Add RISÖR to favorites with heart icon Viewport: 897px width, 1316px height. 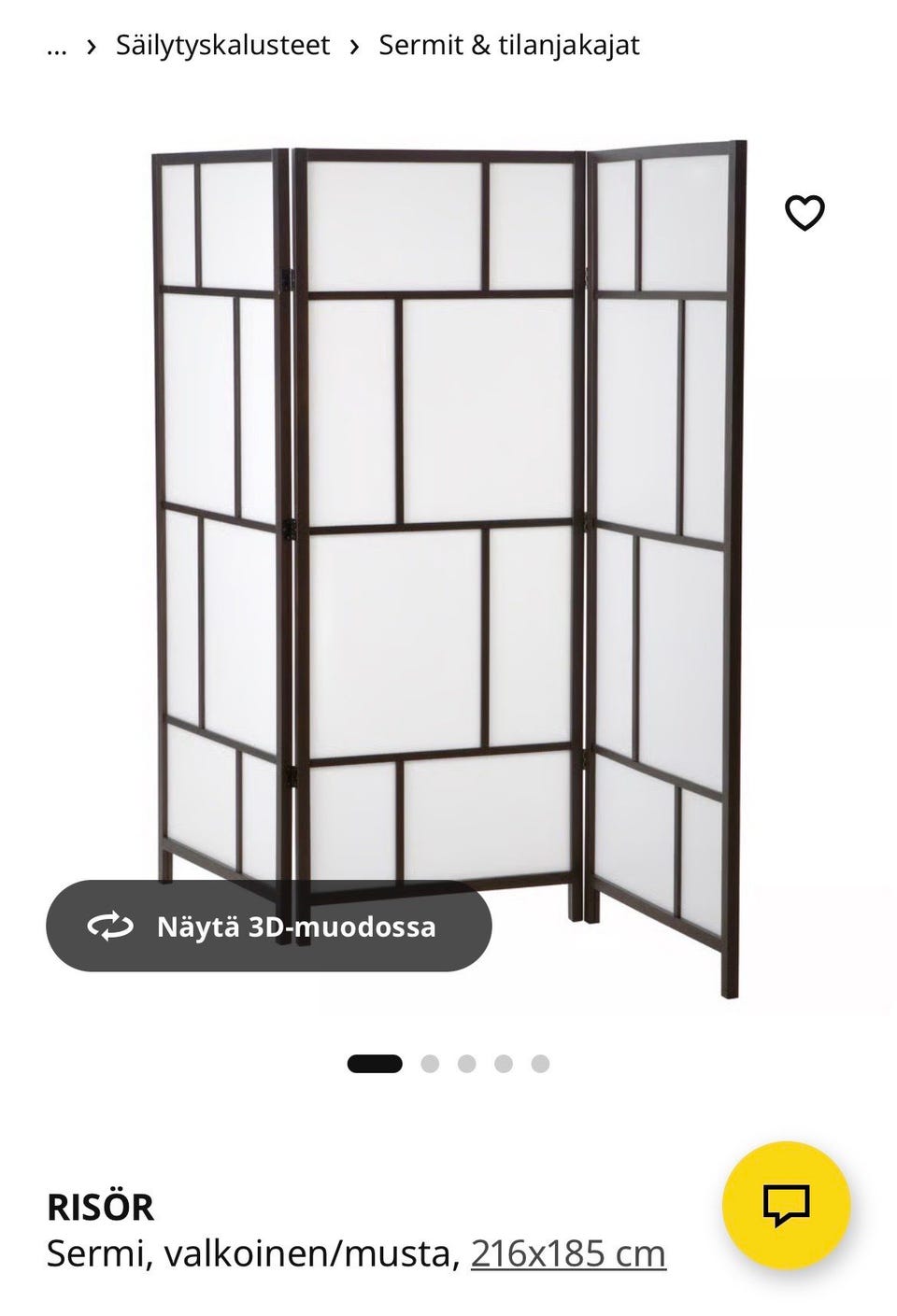coord(804,213)
